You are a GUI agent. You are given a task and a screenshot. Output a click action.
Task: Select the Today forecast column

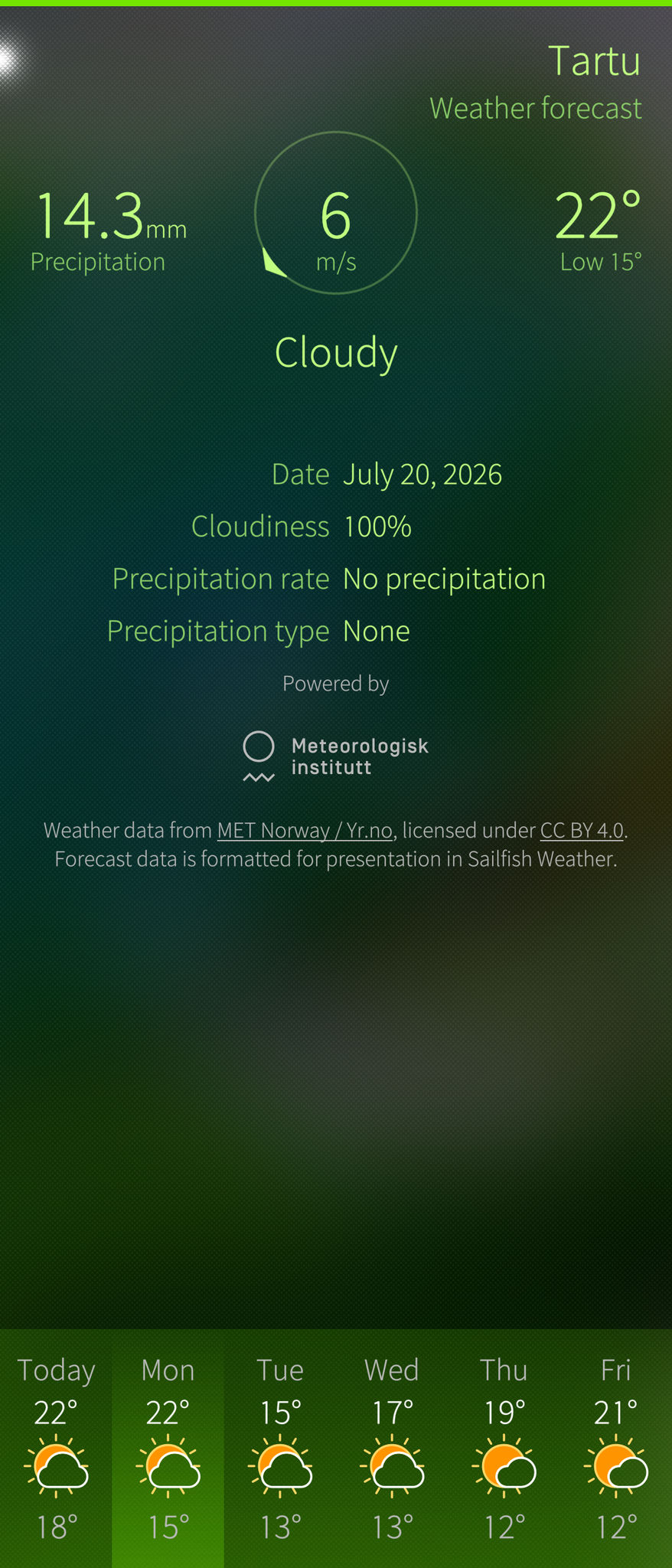pos(56,1448)
